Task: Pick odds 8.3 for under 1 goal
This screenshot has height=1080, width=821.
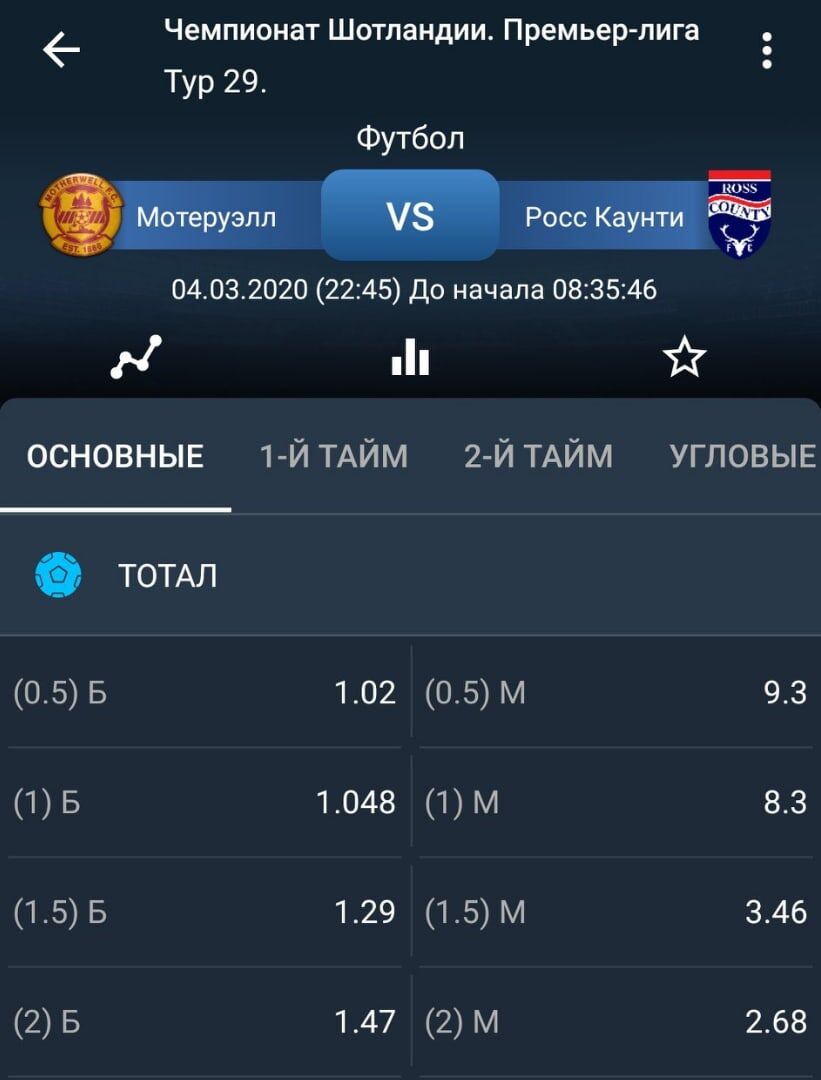Action: point(615,802)
